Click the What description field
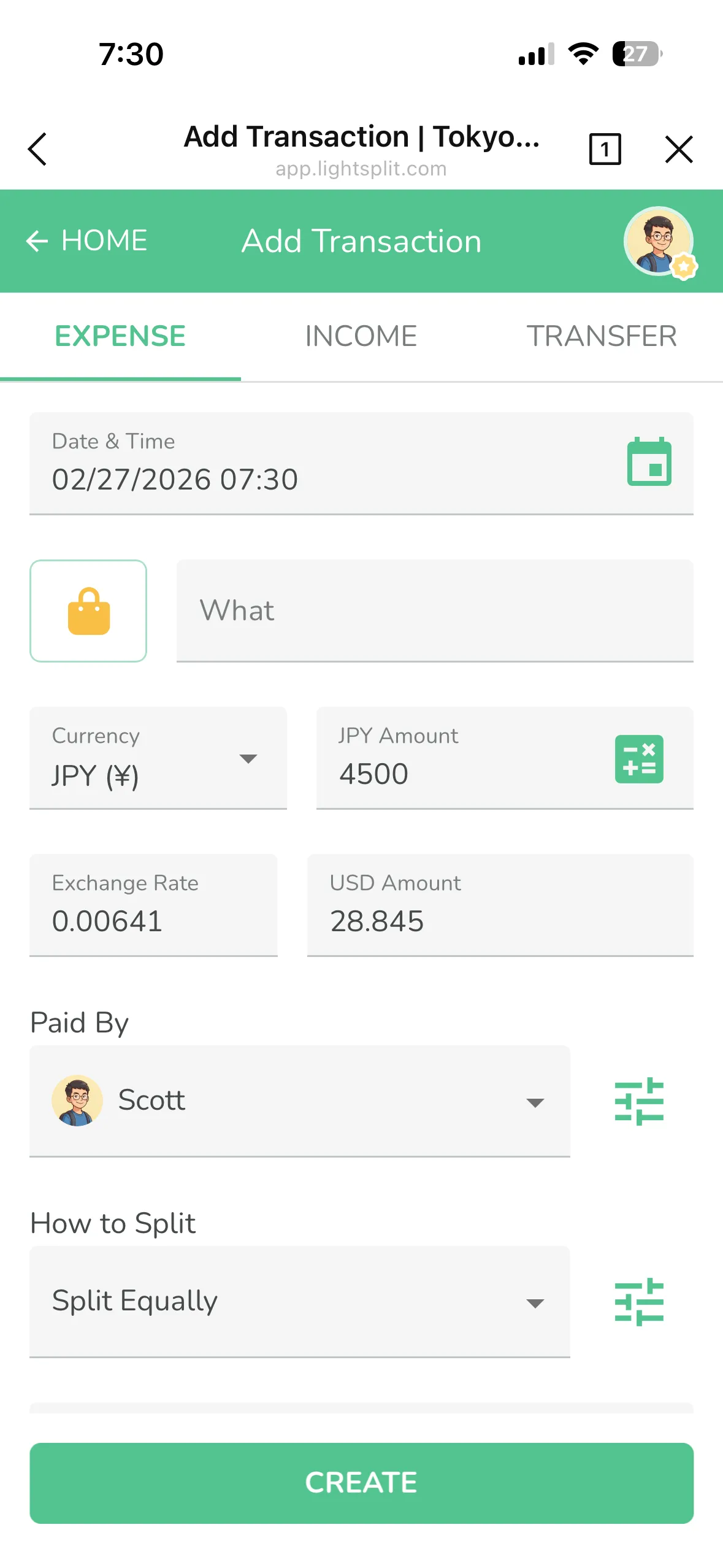 [x=434, y=610]
